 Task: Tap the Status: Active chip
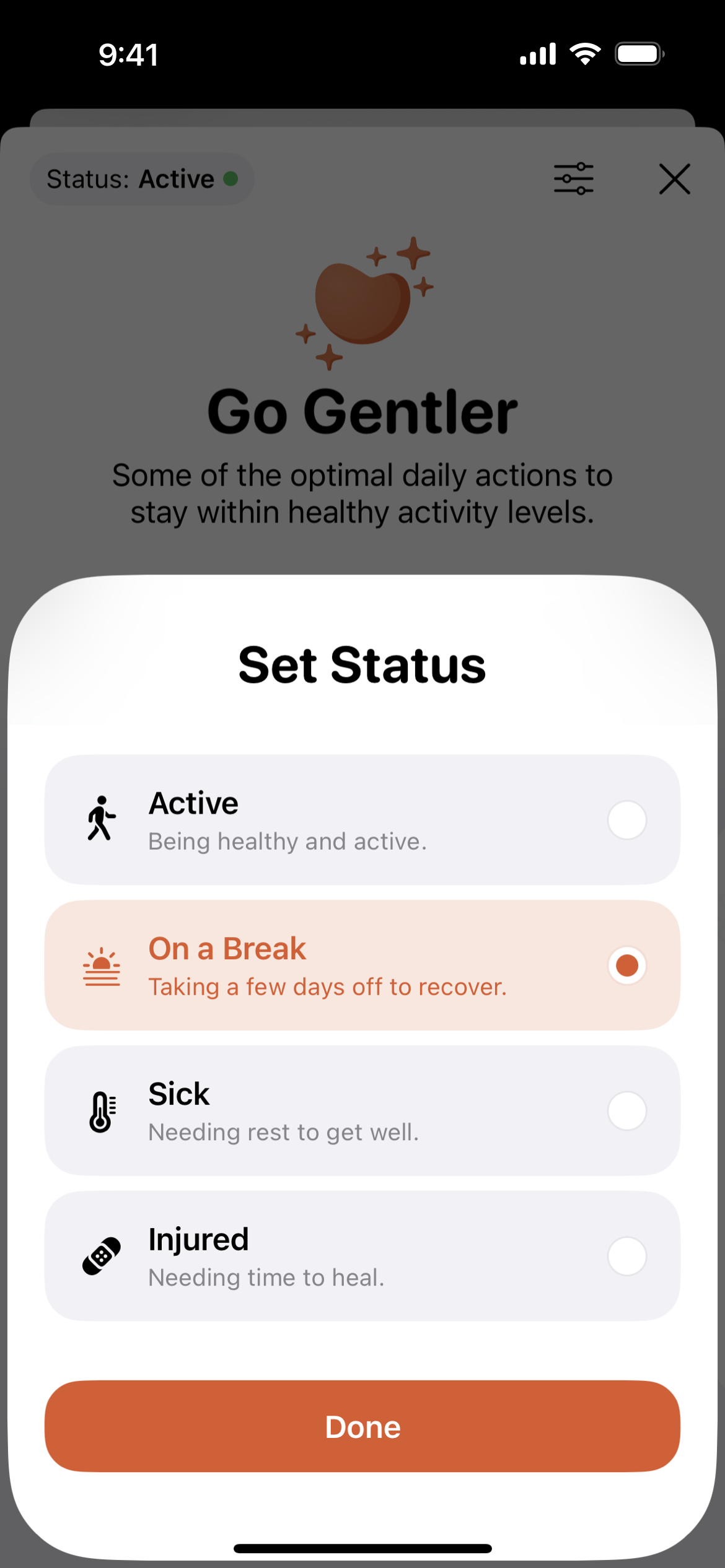(x=142, y=179)
